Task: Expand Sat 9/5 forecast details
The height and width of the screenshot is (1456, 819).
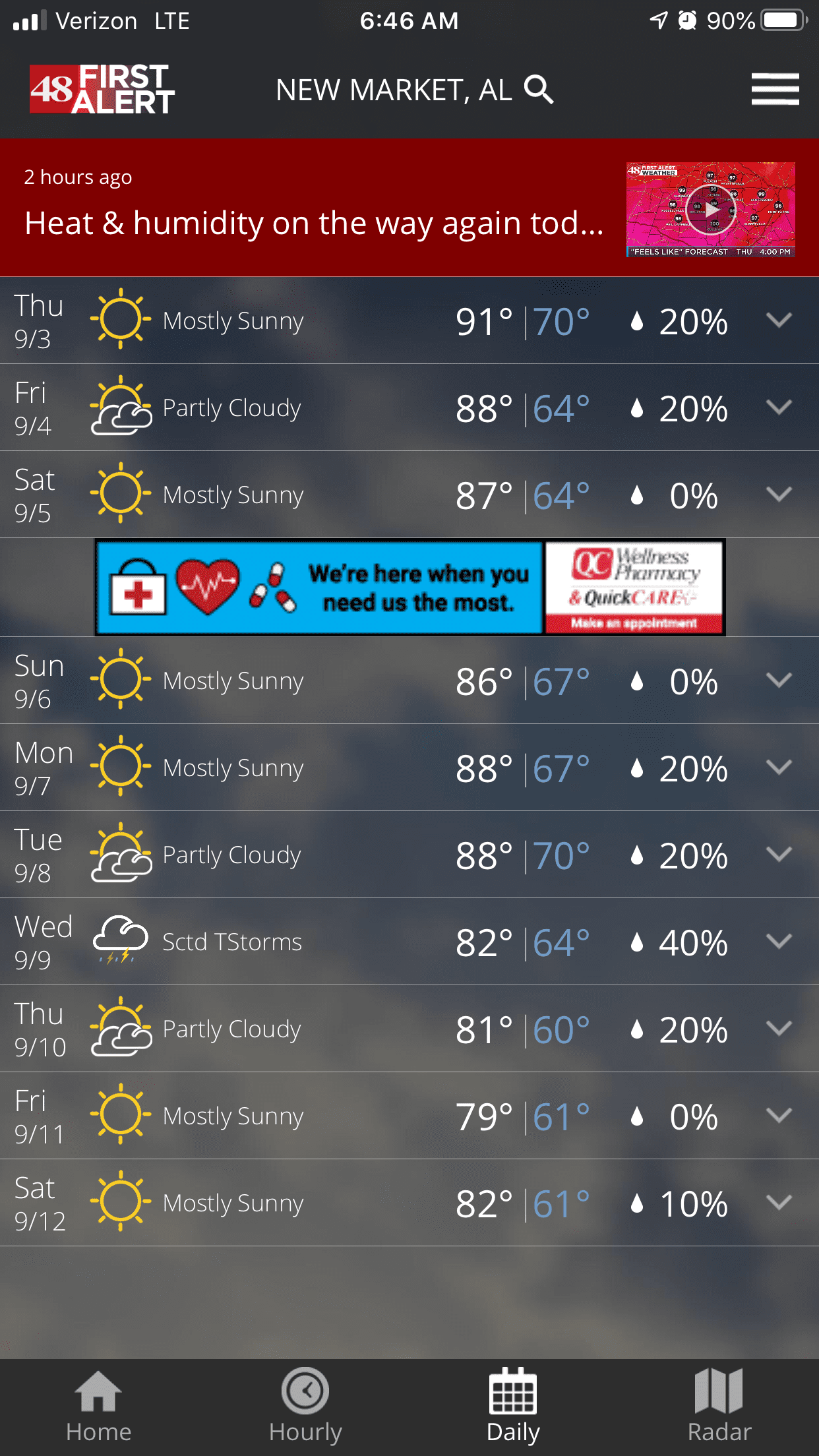Action: [x=779, y=495]
